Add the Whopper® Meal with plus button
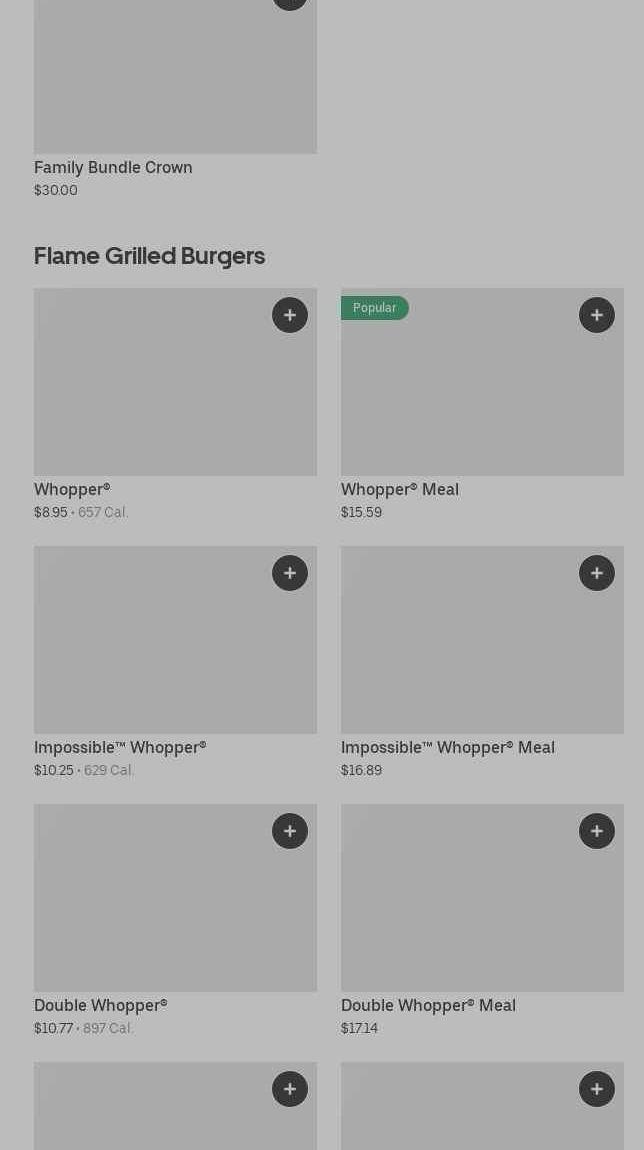Viewport: 644px width, 1150px height. (596, 315)
